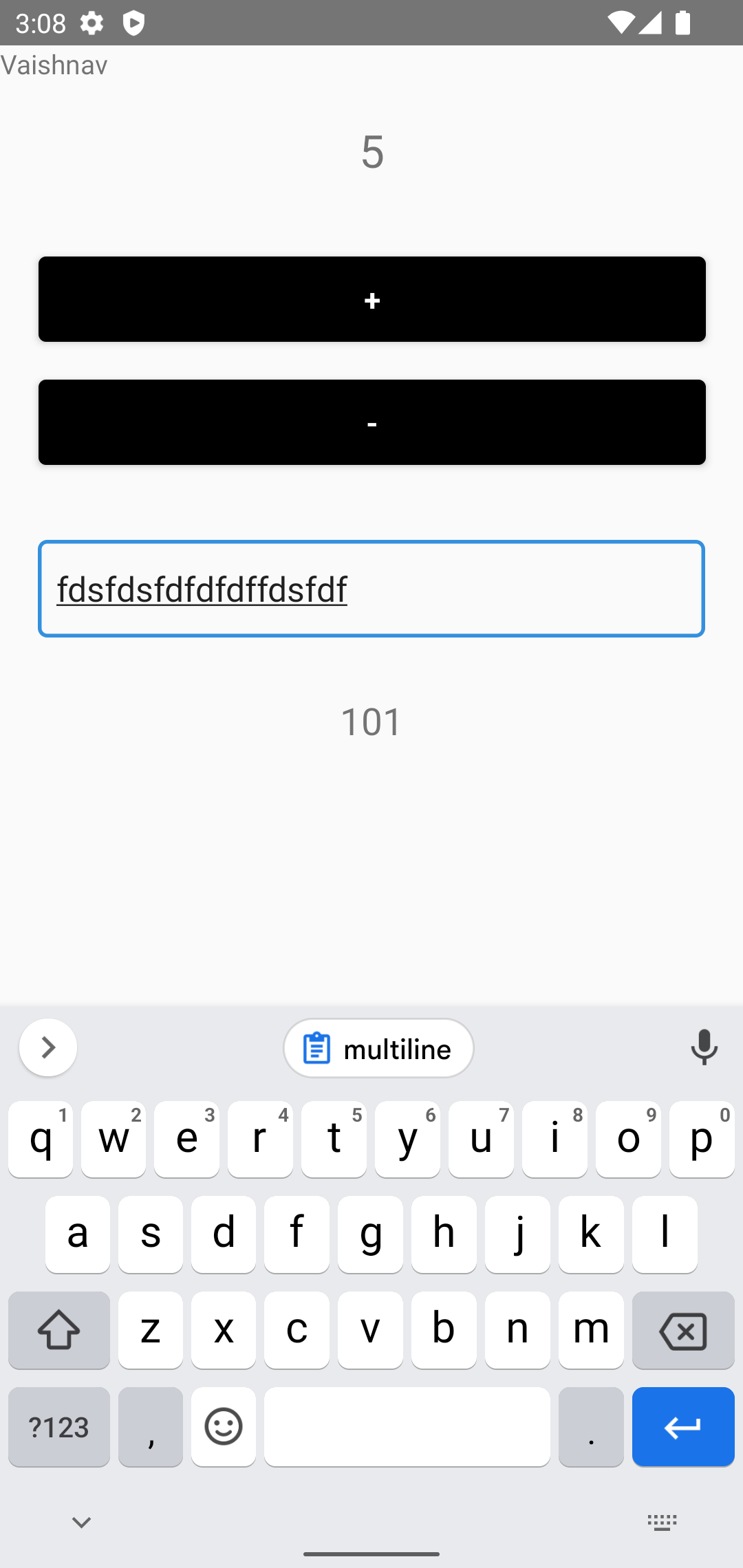This screenshot has width=743, height=1568.
Task: Tap the minus button to decrement the counter
Action: 372,422
